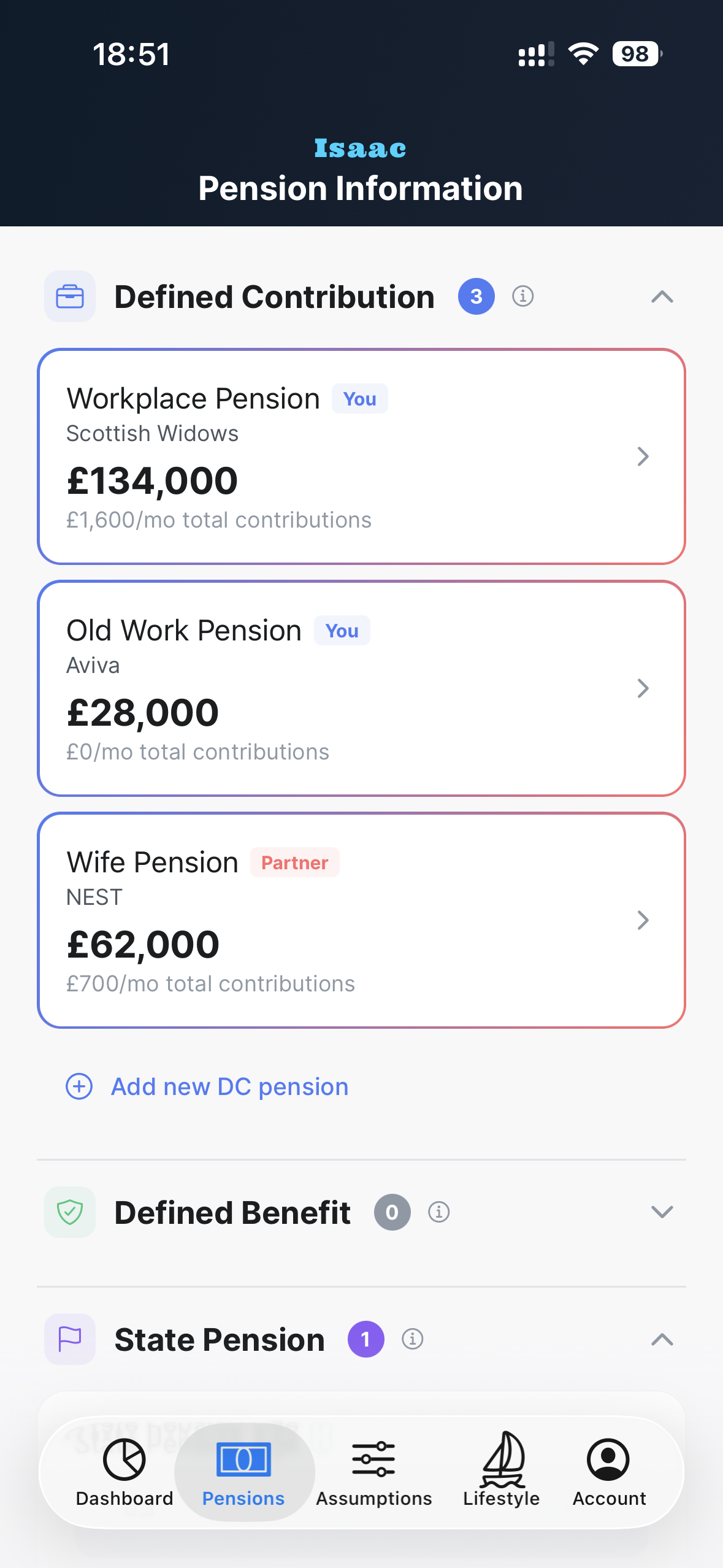Viewport: 723px width, 1568px height.
Task: Click the briefcase icon beside Defined Contribution
Action: coord(69,296)
